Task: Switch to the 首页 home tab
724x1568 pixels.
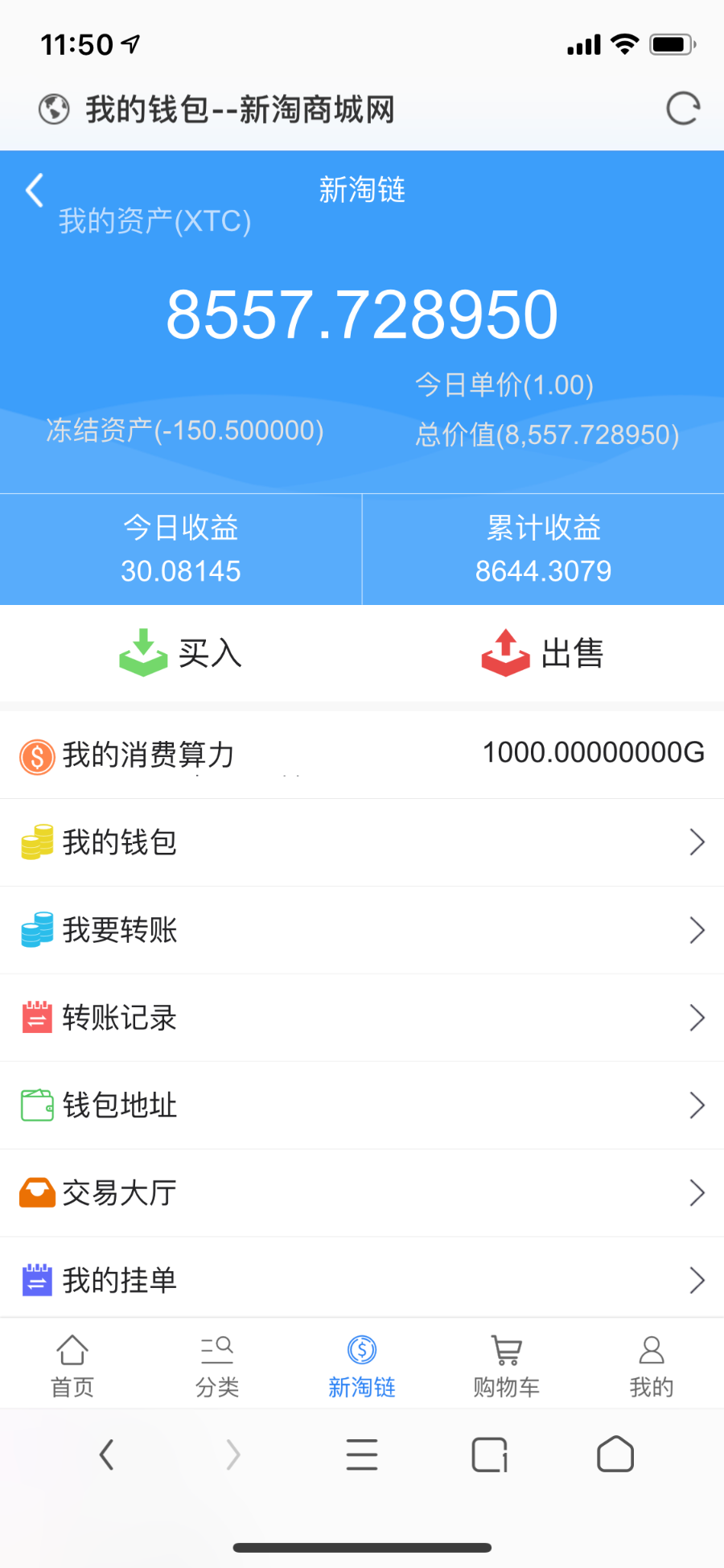Action: (72, 1365)
